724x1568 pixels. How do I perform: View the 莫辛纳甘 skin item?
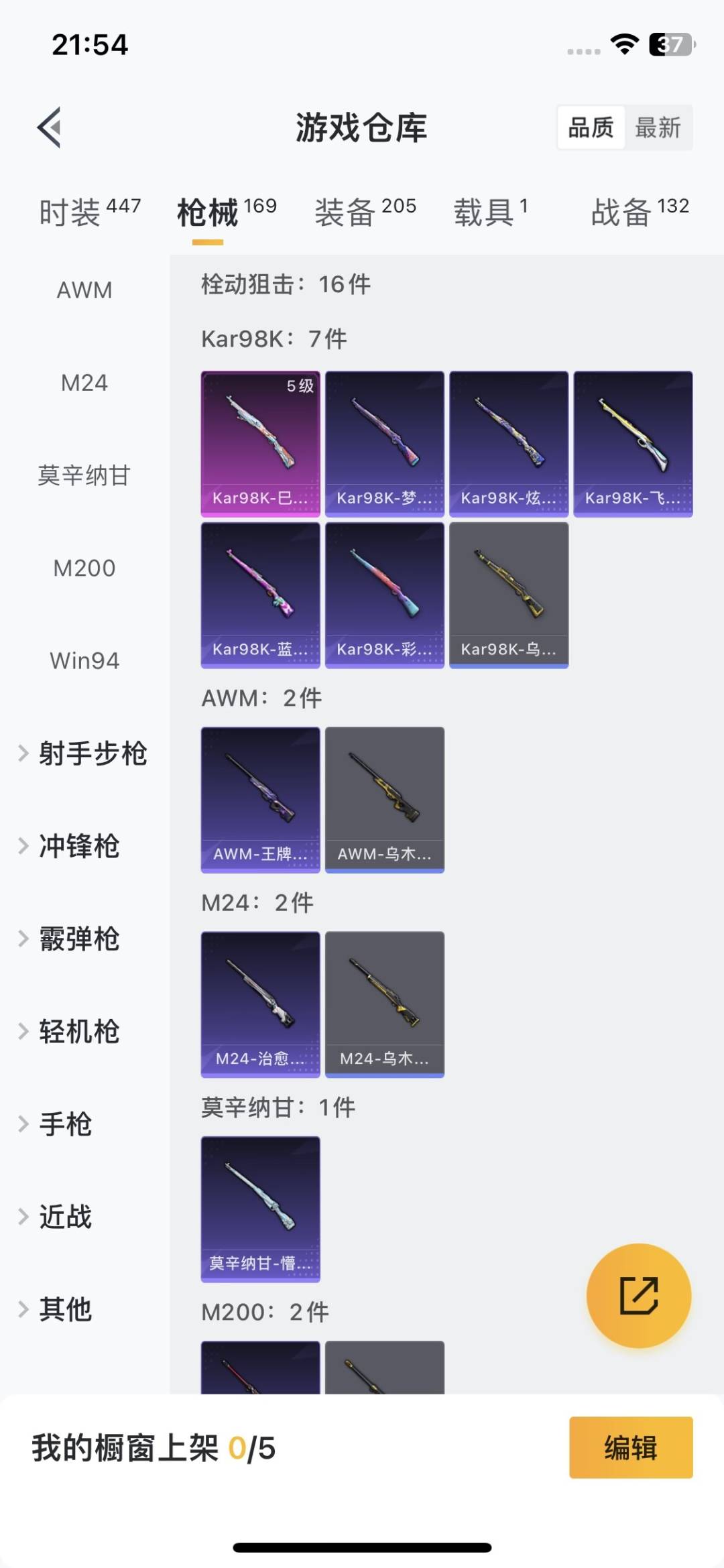point(260,1209)
